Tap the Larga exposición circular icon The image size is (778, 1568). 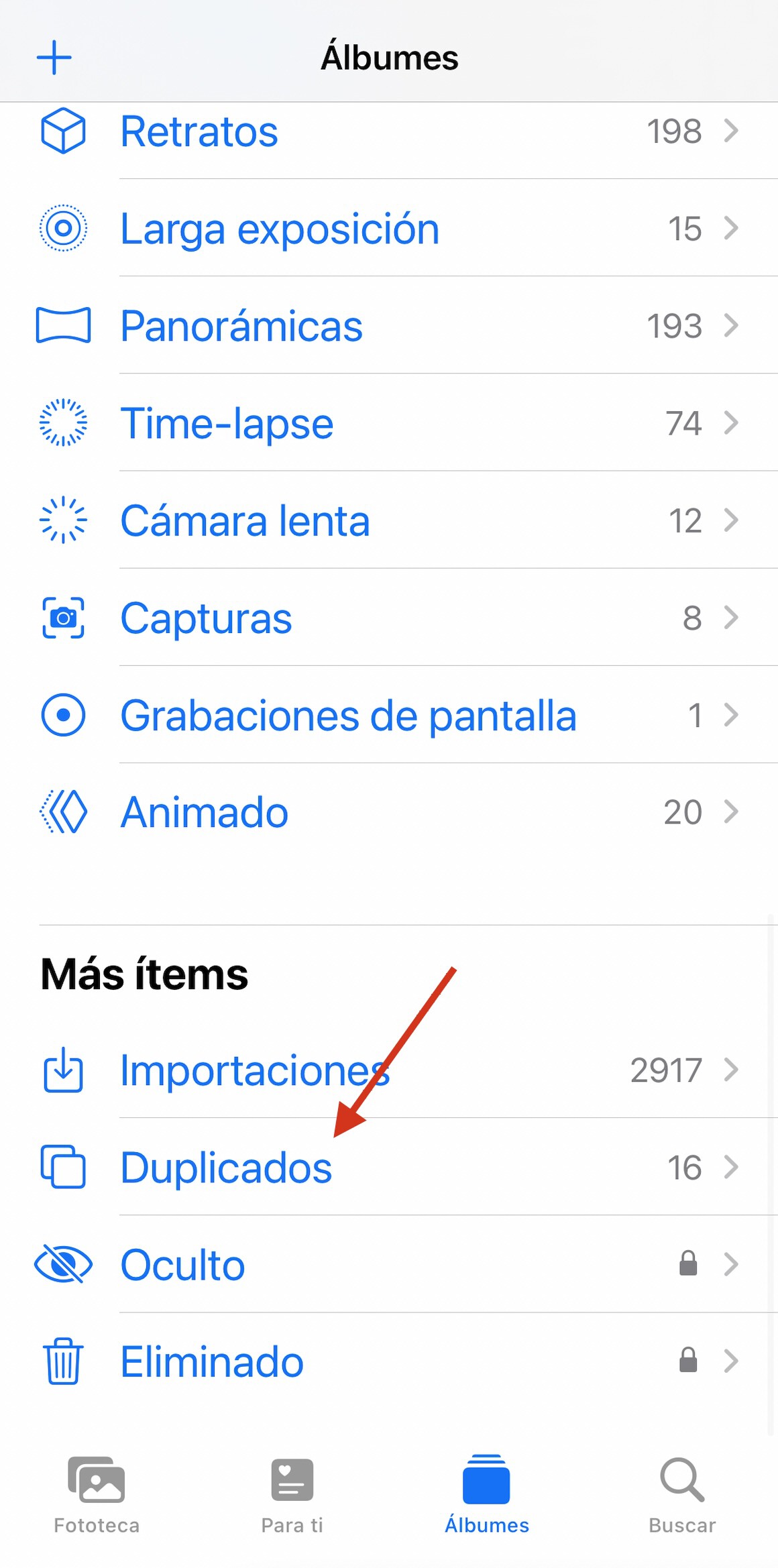point(63,229)
